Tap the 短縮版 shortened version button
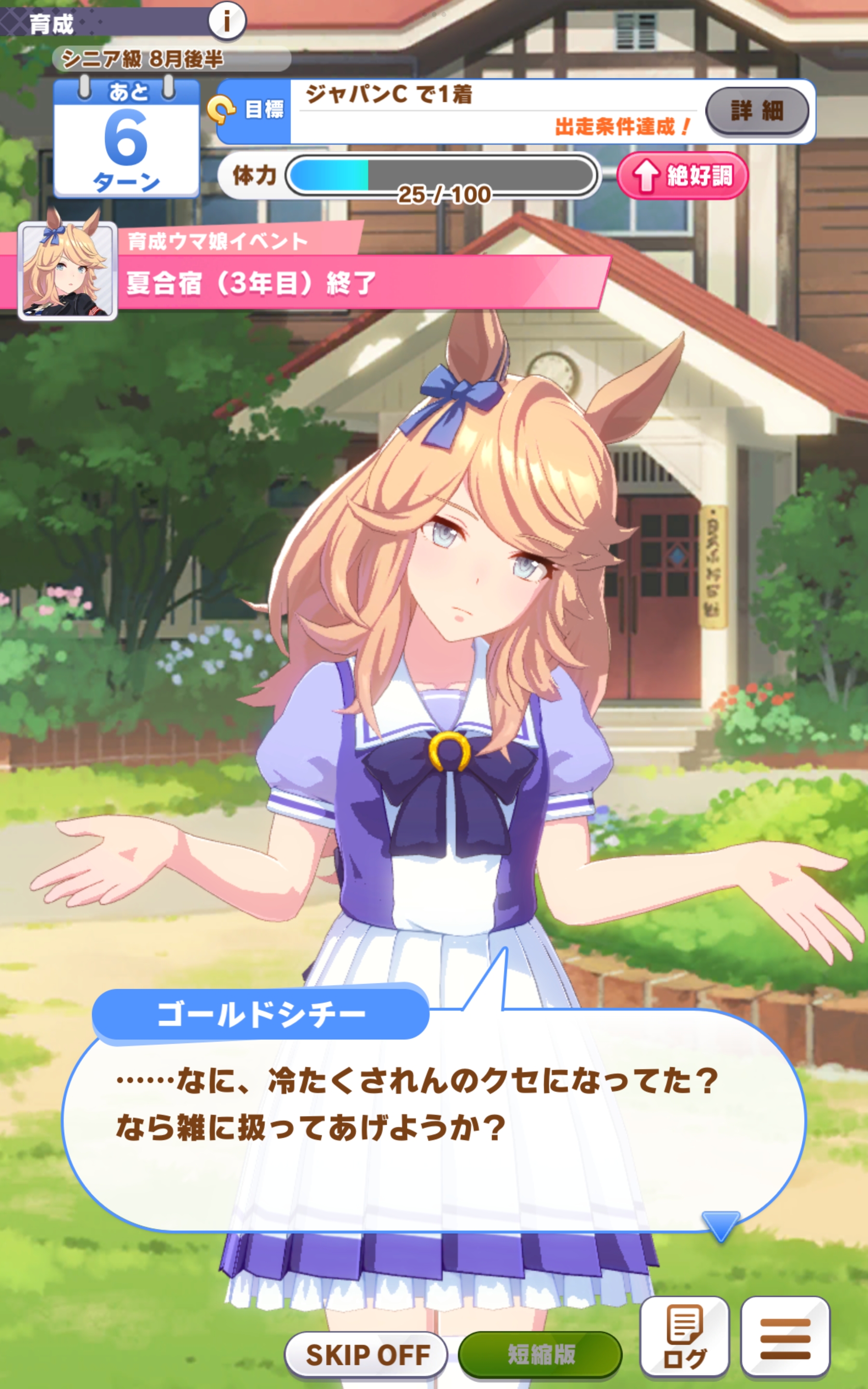Image resolution: width=868 pixels, height=1389 pixels. [x=540, y=1355]
